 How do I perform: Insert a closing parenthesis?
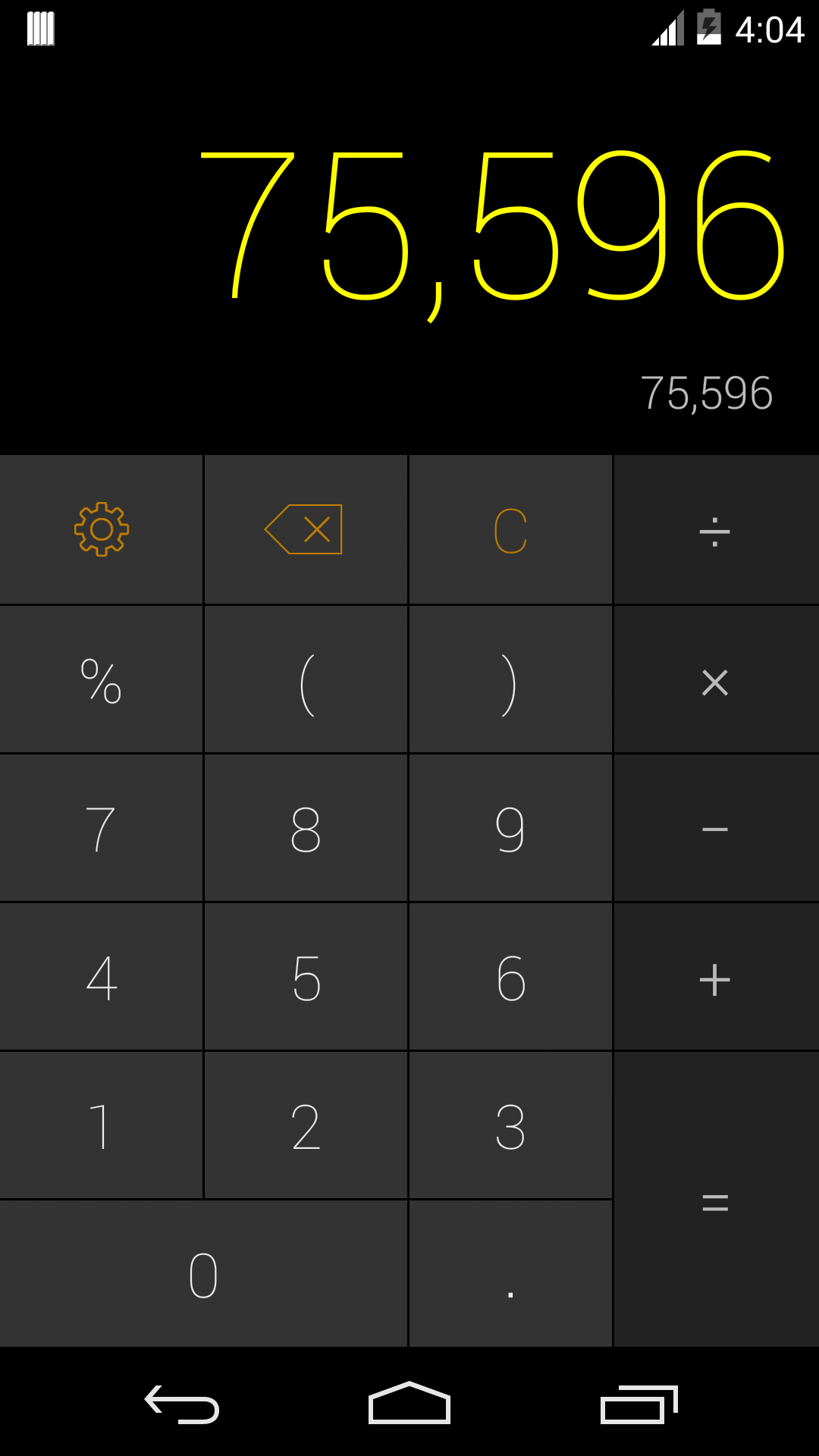coord(510,679)
